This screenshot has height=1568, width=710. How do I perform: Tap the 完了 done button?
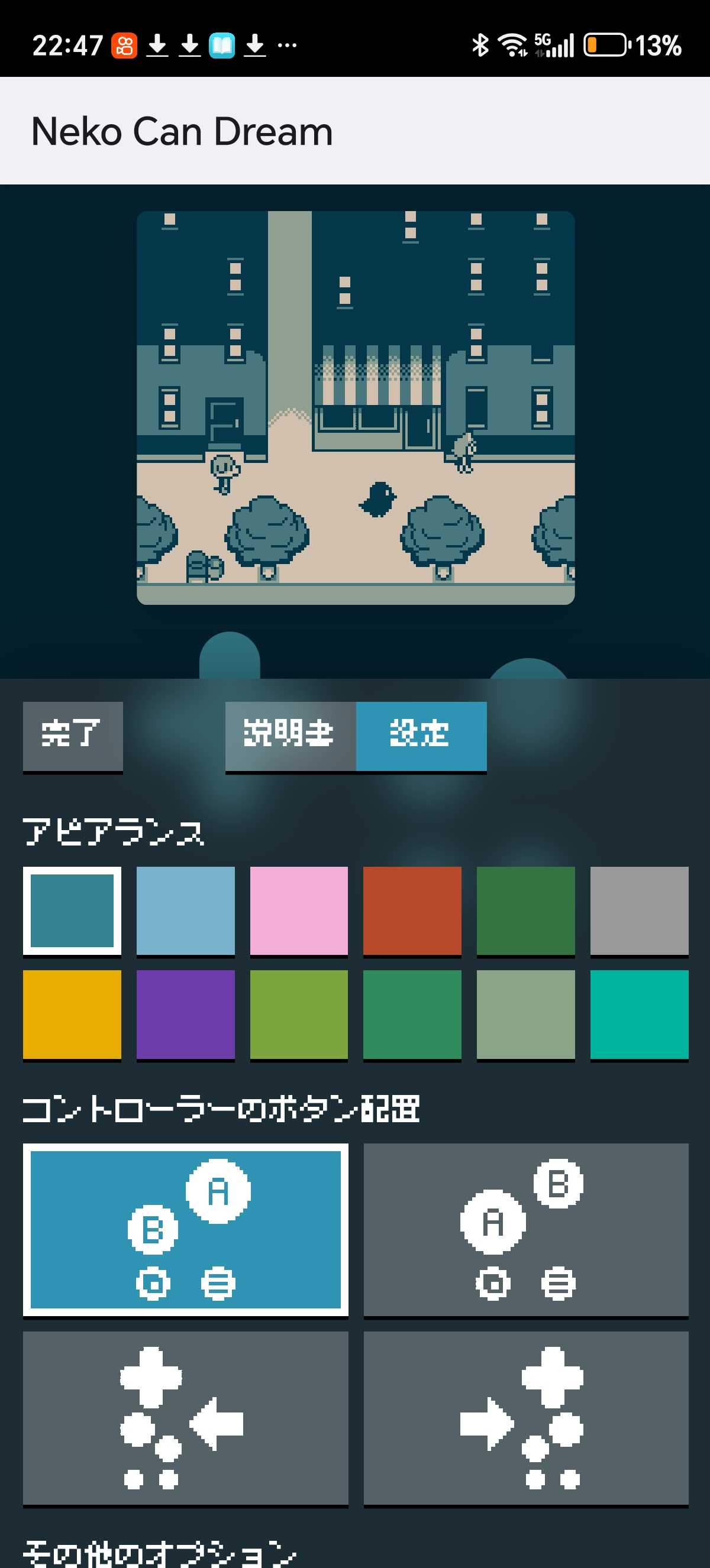point(72,736)
